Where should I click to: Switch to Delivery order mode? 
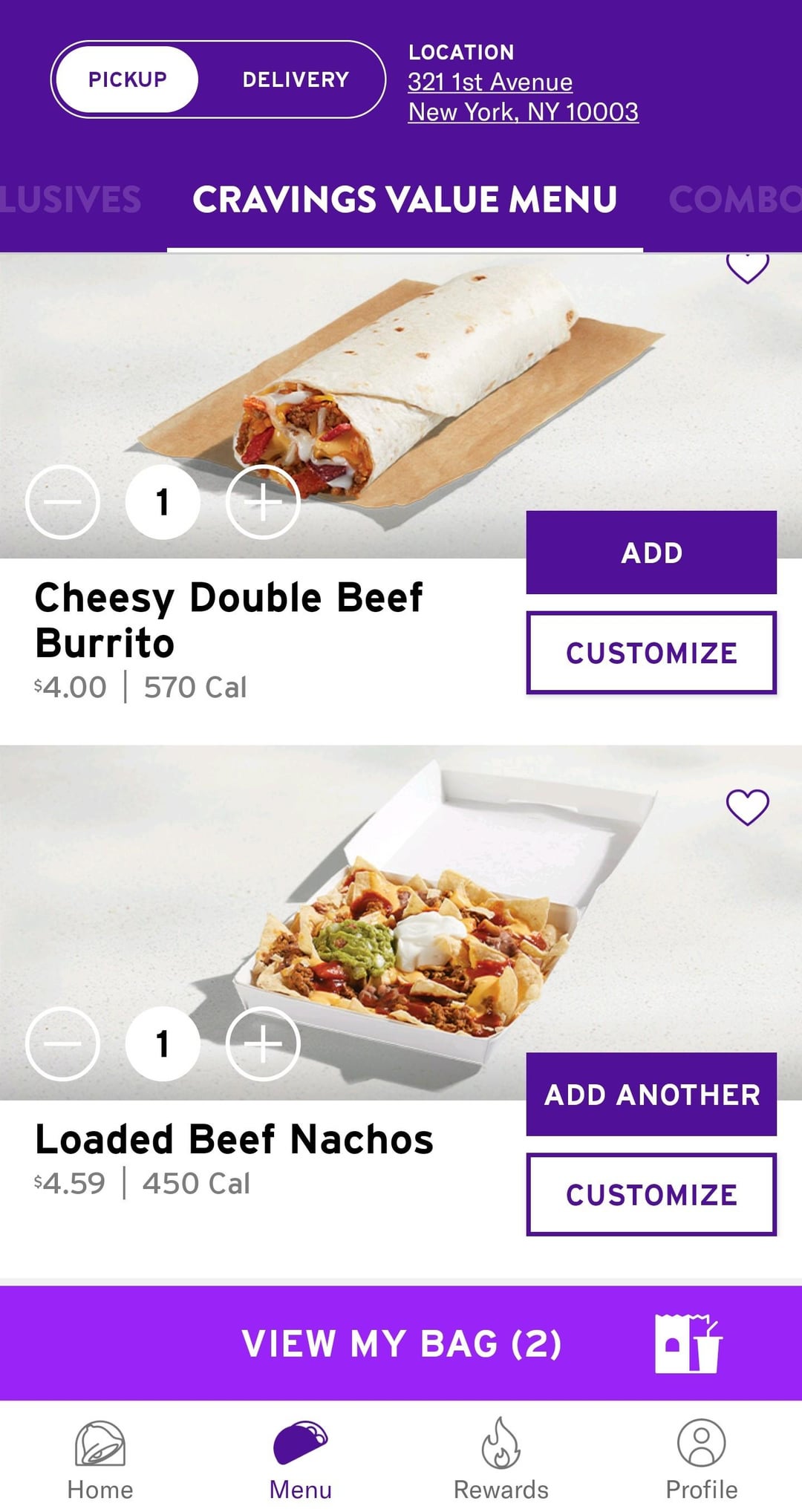[295, 79]
